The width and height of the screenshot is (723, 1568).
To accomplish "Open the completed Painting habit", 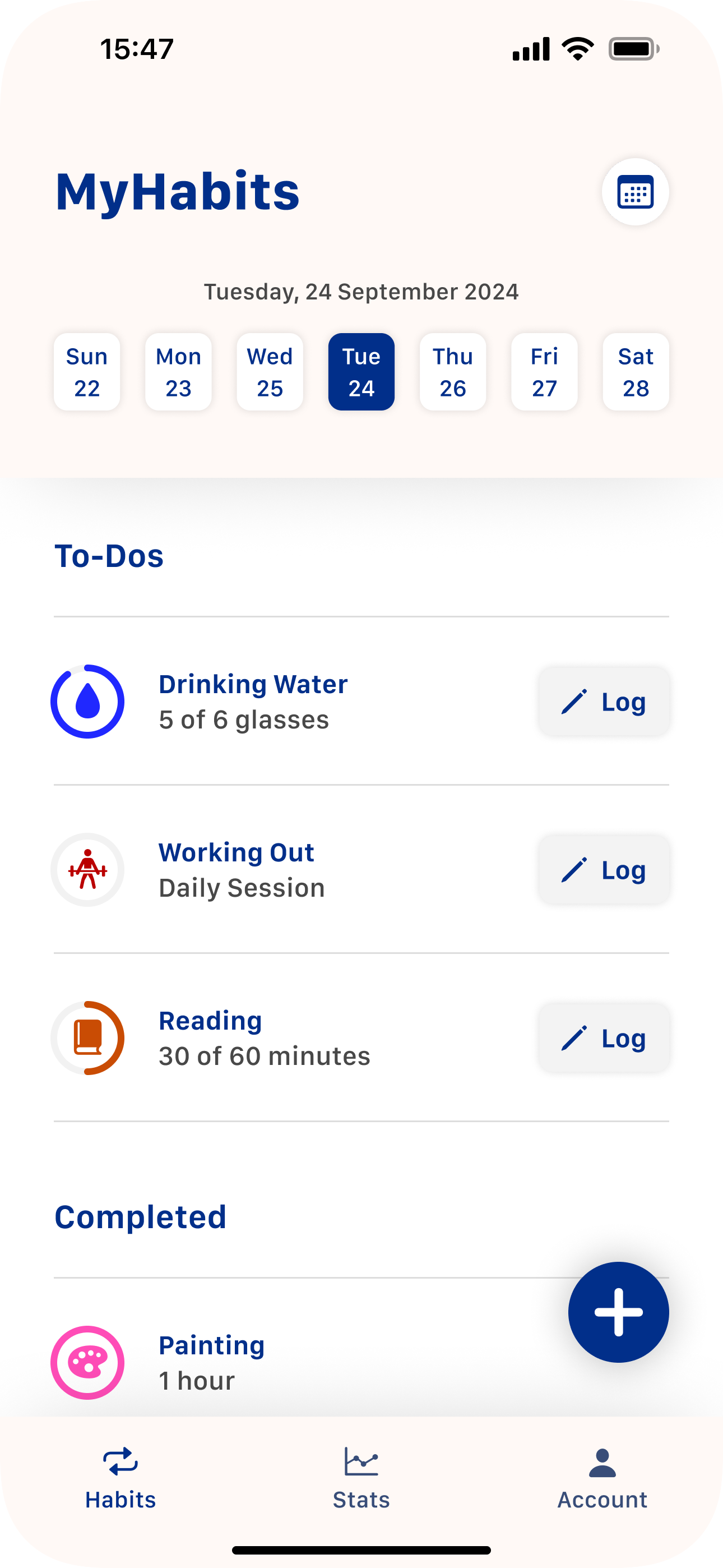I will 211,1362.
